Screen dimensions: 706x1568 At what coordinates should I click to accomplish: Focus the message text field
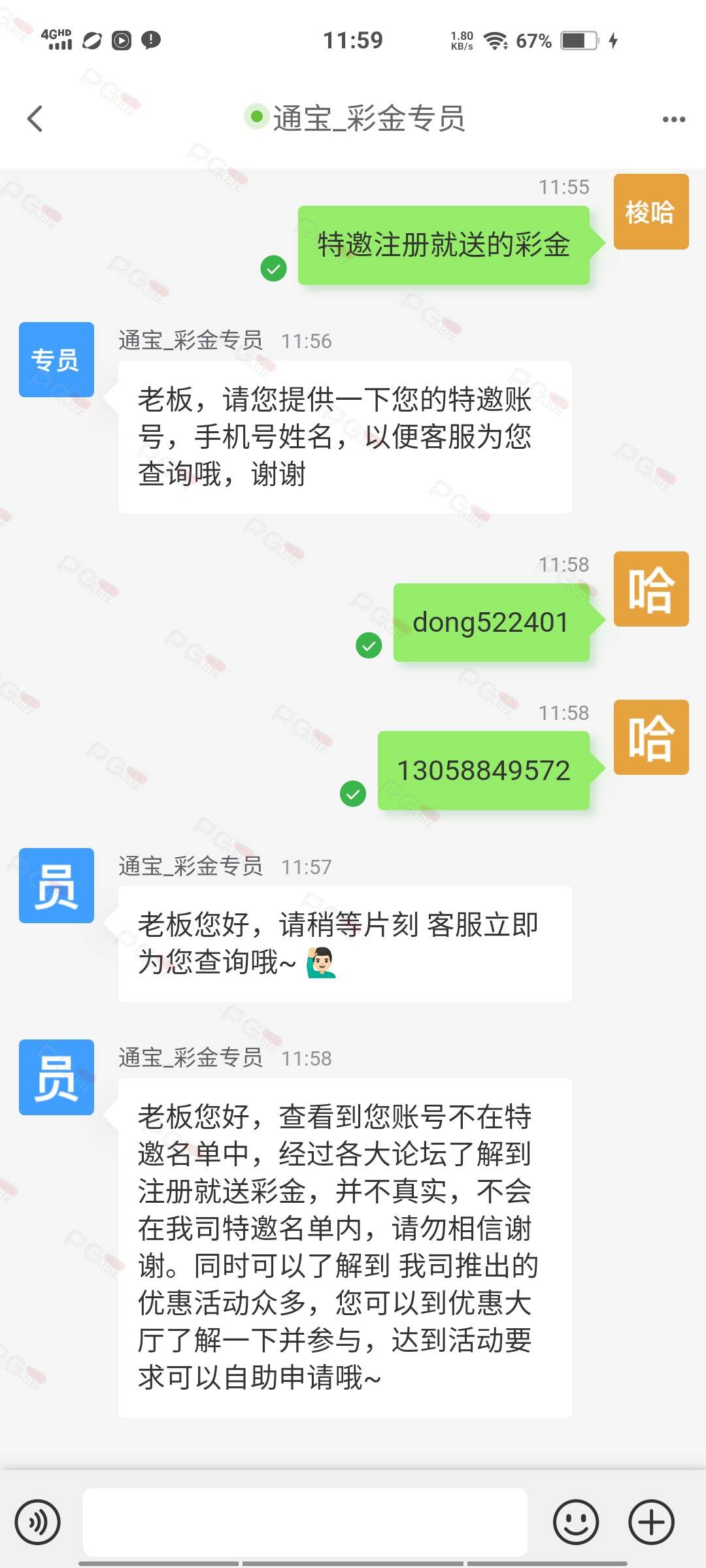(305, 1522)
